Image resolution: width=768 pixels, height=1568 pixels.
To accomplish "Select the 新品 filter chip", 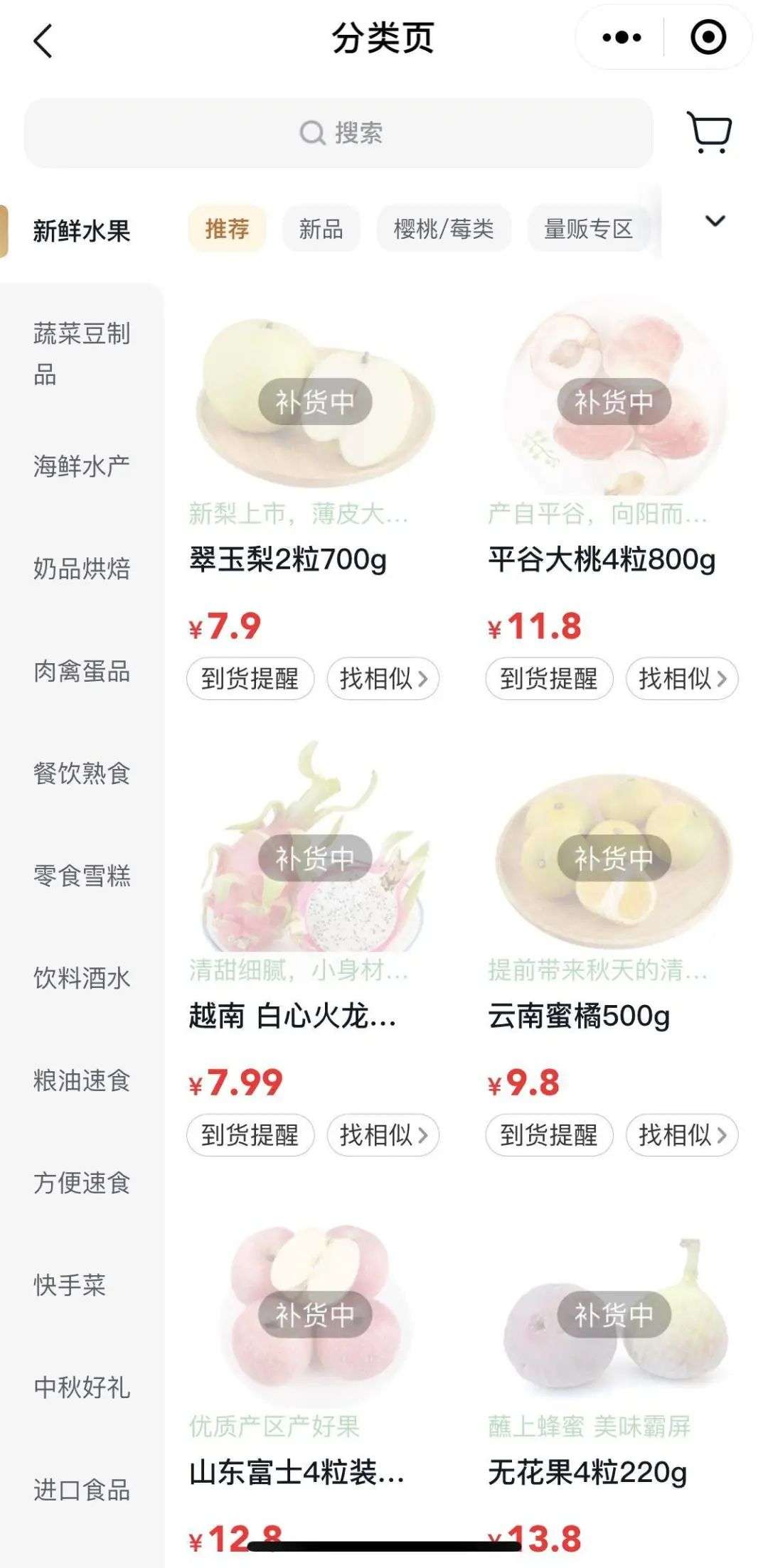I will 321,229.
